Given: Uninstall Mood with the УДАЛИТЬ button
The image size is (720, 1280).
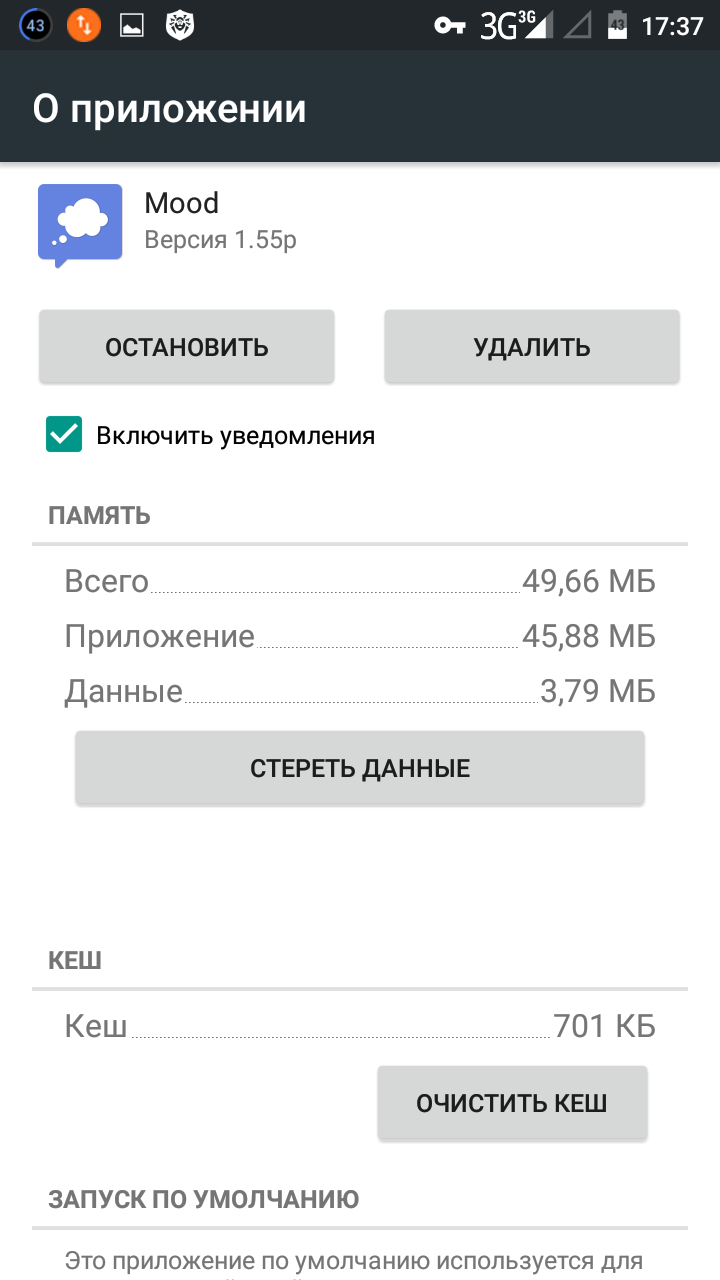Looking at the screenshot, I should (532, 347).
